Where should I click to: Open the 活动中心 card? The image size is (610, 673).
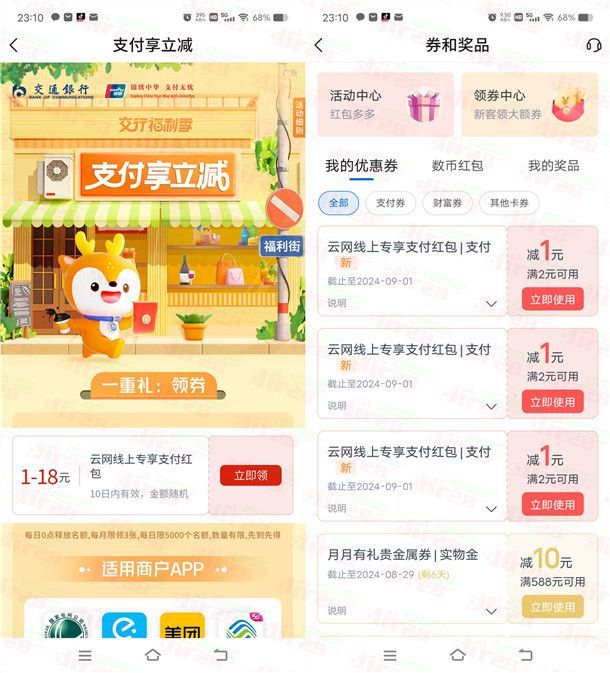coord(385,104)
